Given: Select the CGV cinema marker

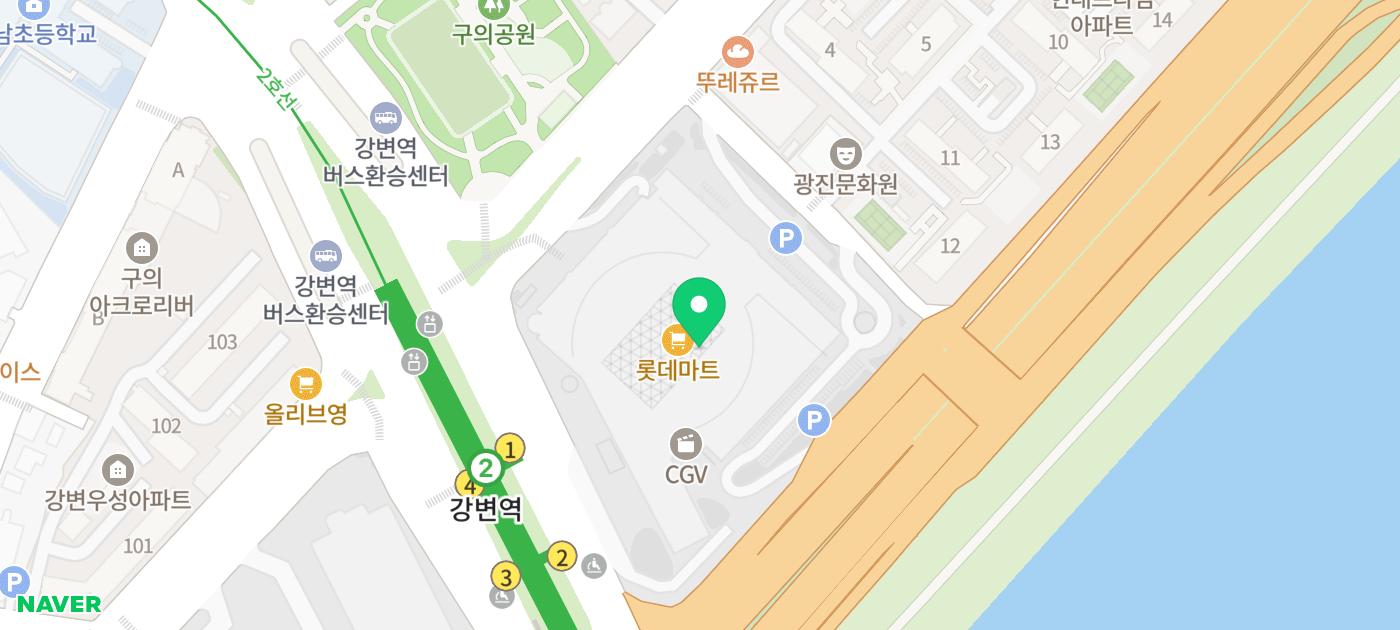Looking at the screenshot, I should (685, 445).
